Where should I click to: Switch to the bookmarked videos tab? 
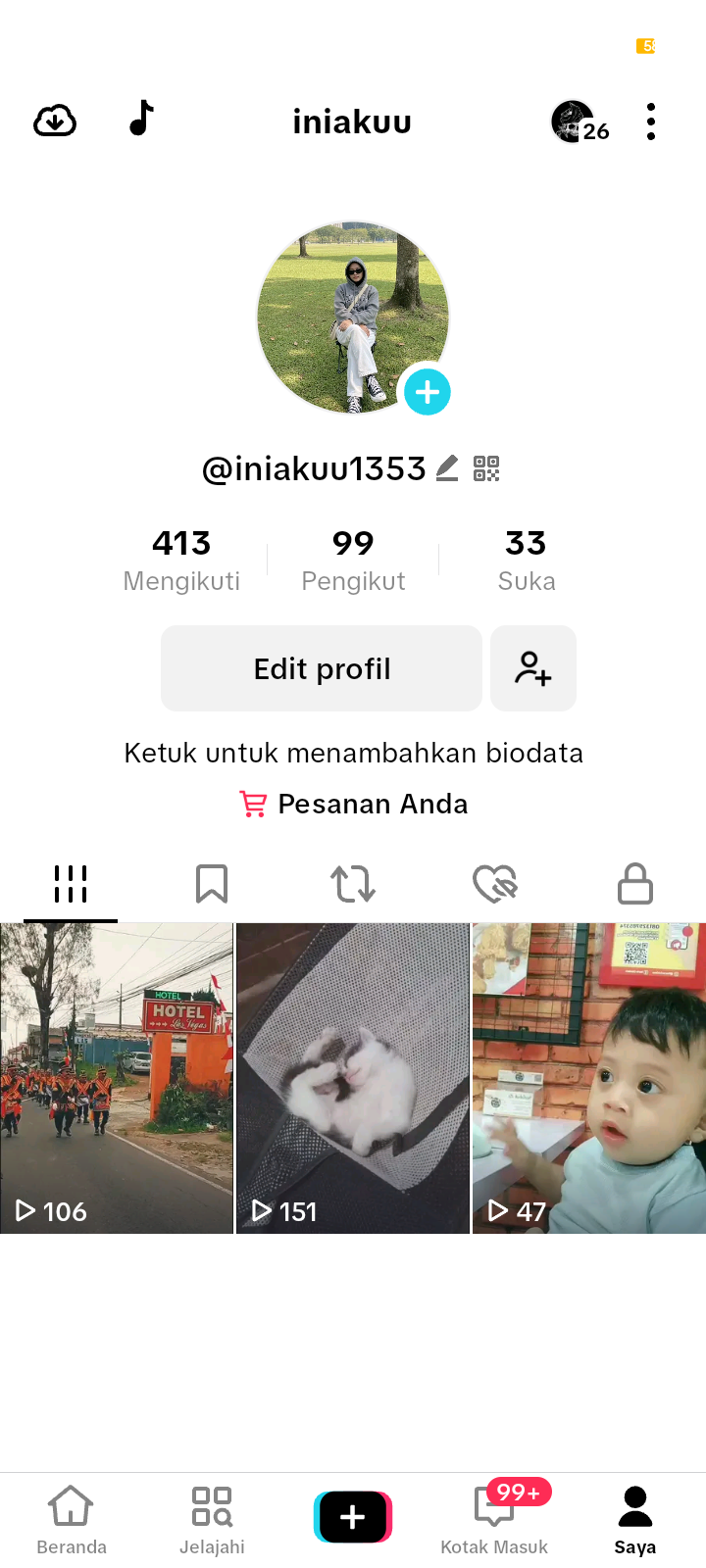coord(212,884)
